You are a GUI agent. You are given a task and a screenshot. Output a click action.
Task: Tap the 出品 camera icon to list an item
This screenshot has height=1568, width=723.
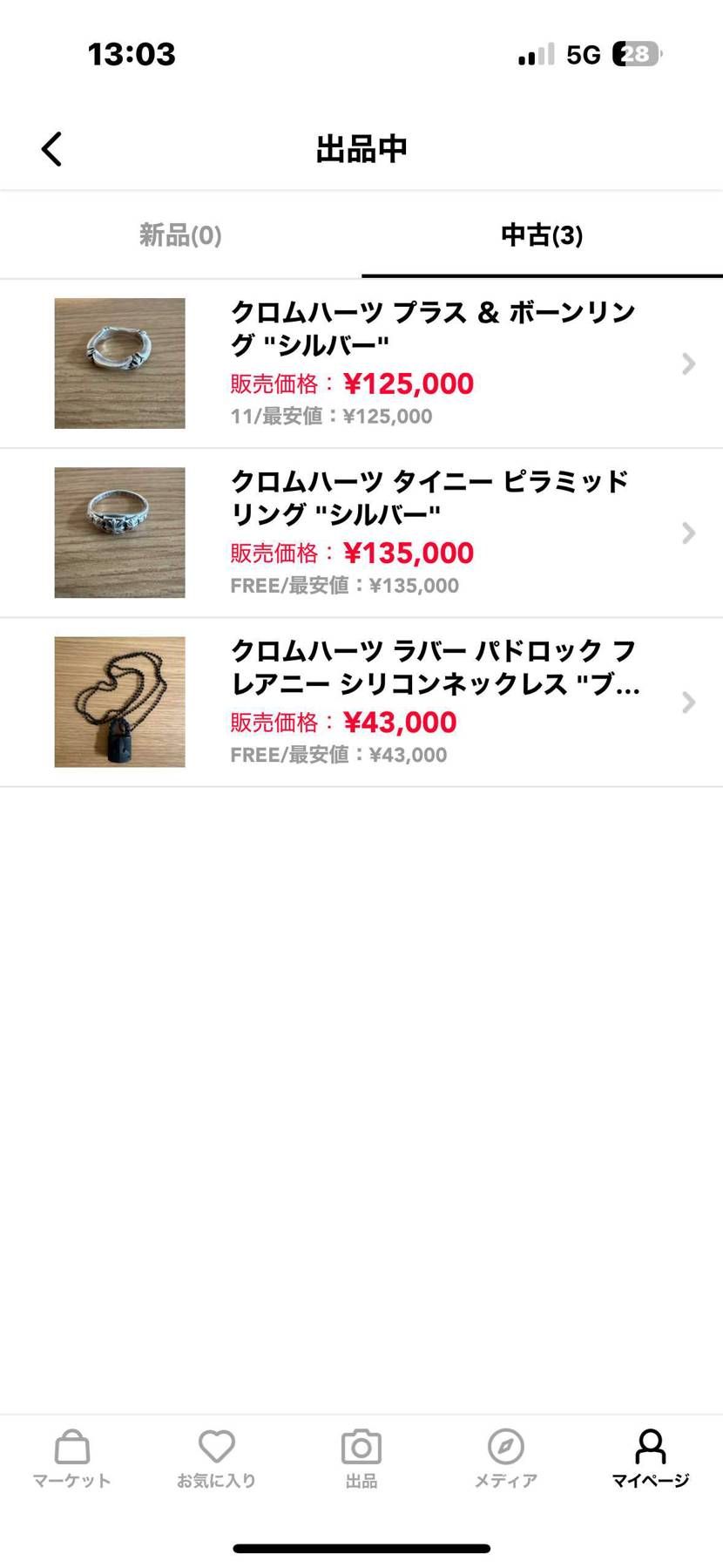click(x=361, y=1457)
